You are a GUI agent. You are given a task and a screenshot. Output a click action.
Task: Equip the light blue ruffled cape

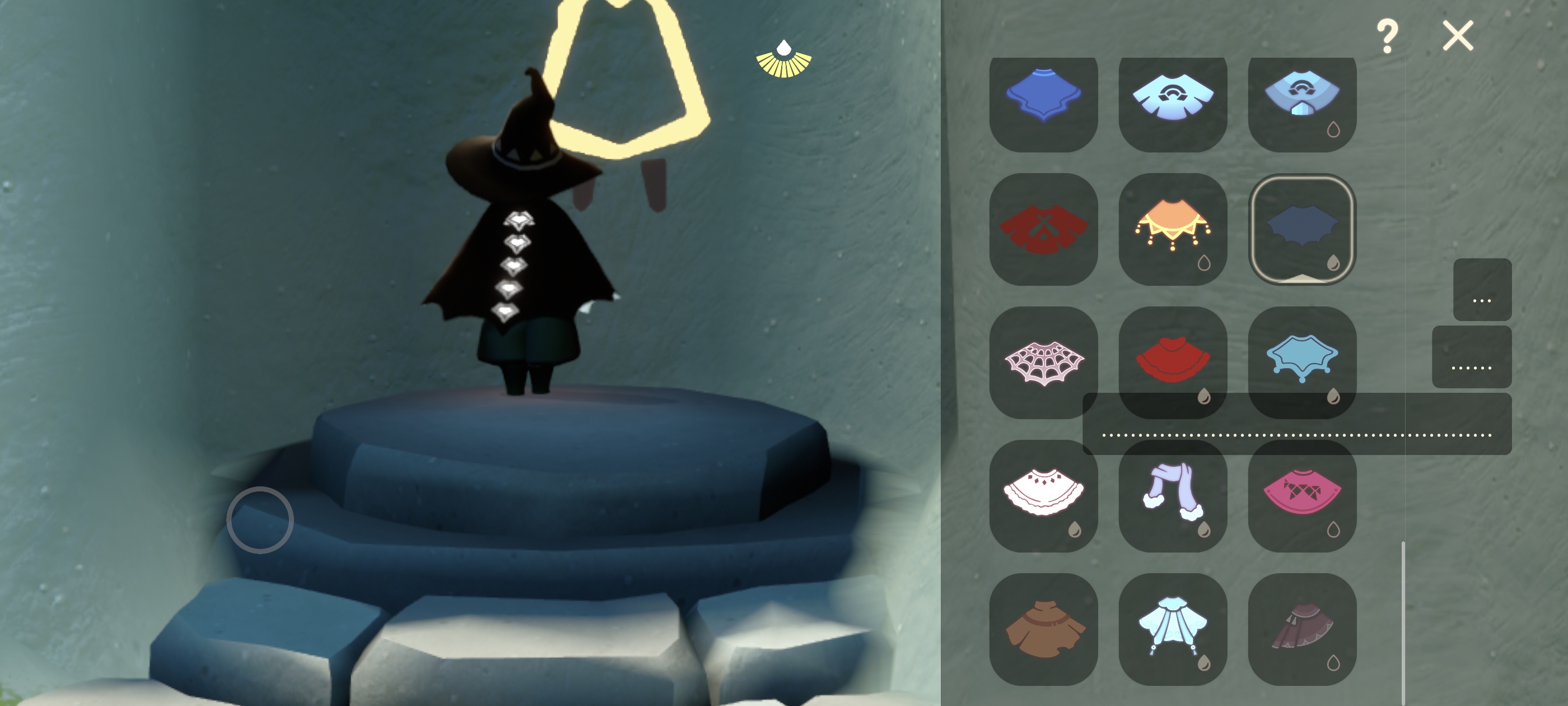coord(1172,629)
